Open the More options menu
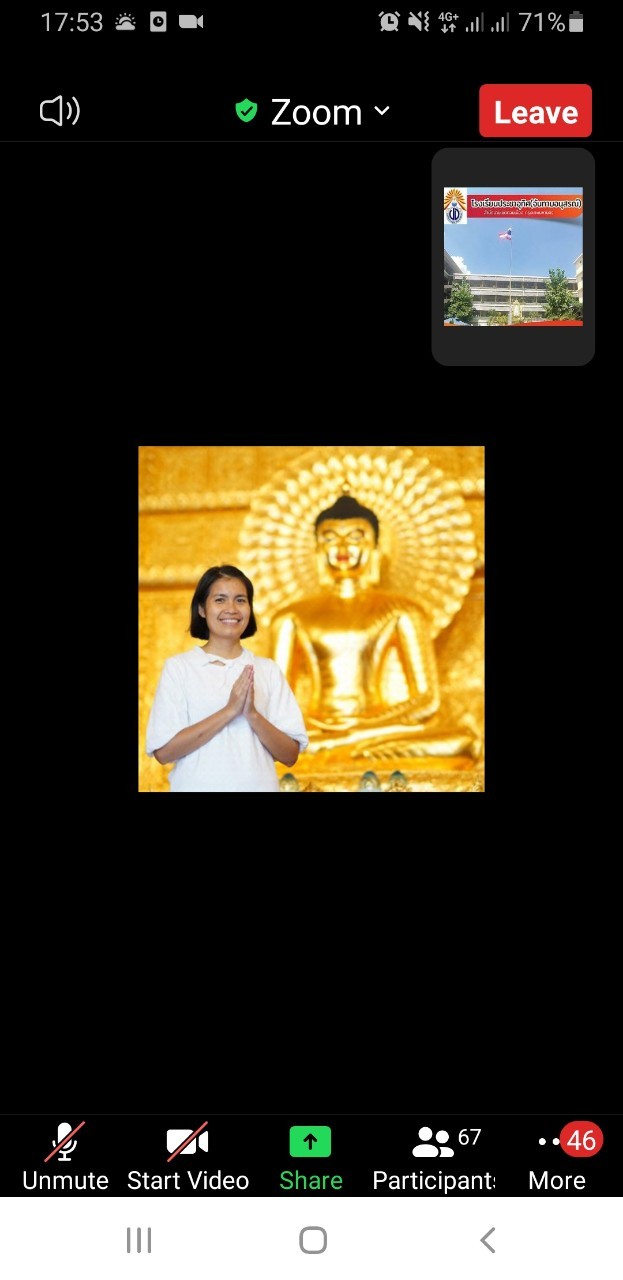Image resolution: width=623 pixels, height=1280 pixels. coord(557,1157)
